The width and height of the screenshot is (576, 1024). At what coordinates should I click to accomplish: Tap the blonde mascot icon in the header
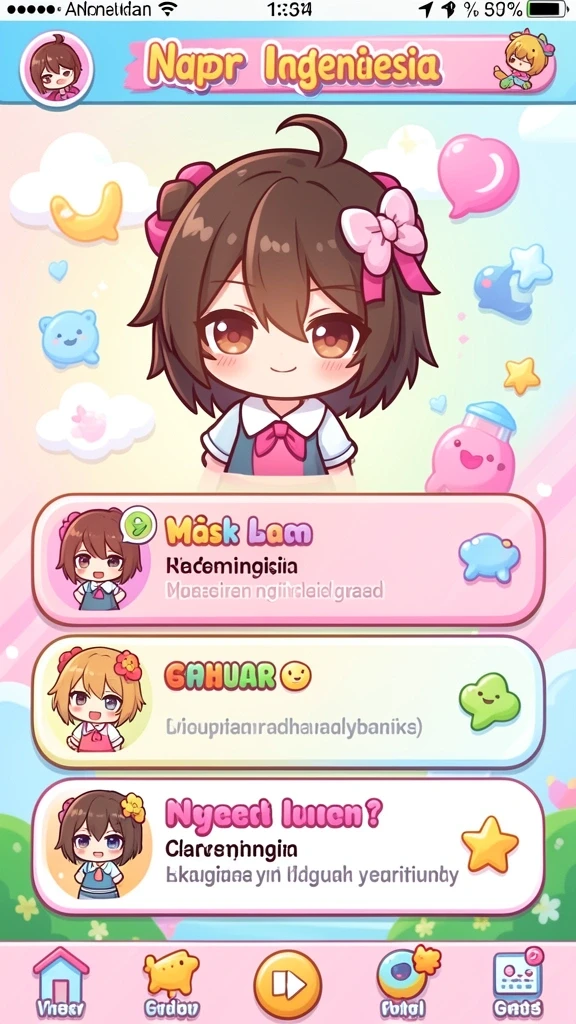tap(526, 57)
